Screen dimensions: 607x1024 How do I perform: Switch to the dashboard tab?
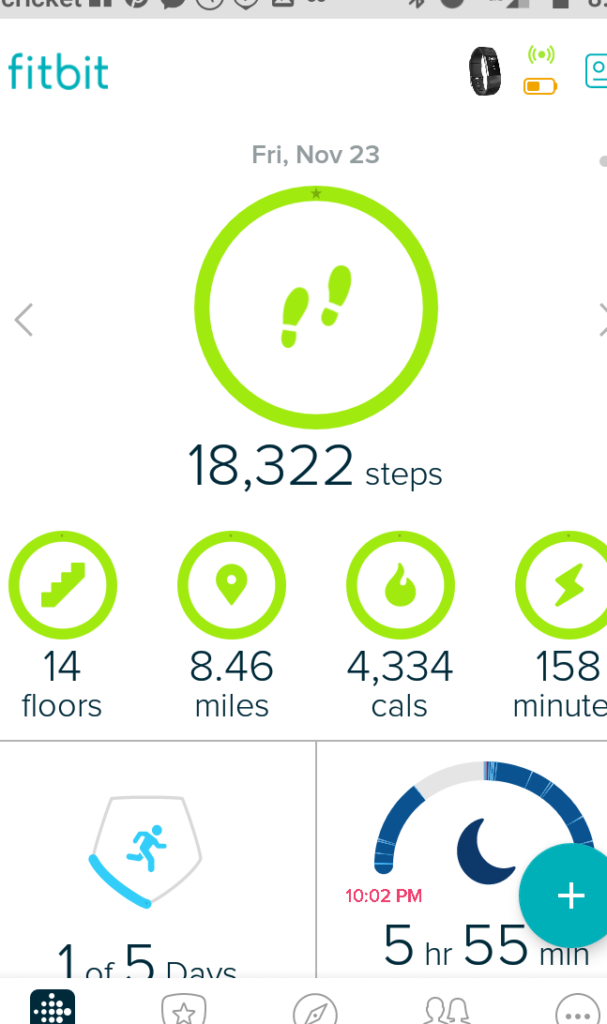52,1006
